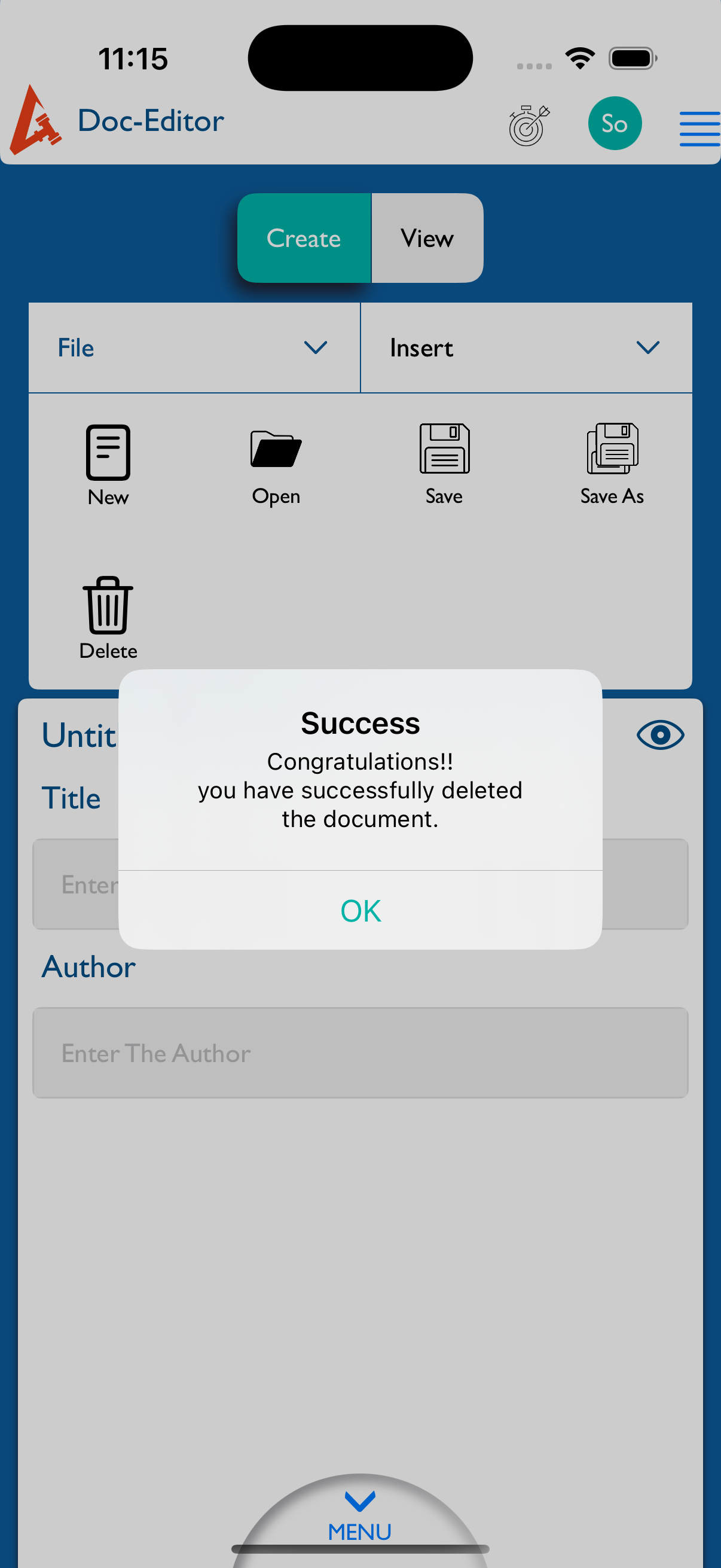Viewport: 721px width, 1568px height.
Task: Open the So profile avatar
Action: tap(614, 124)
